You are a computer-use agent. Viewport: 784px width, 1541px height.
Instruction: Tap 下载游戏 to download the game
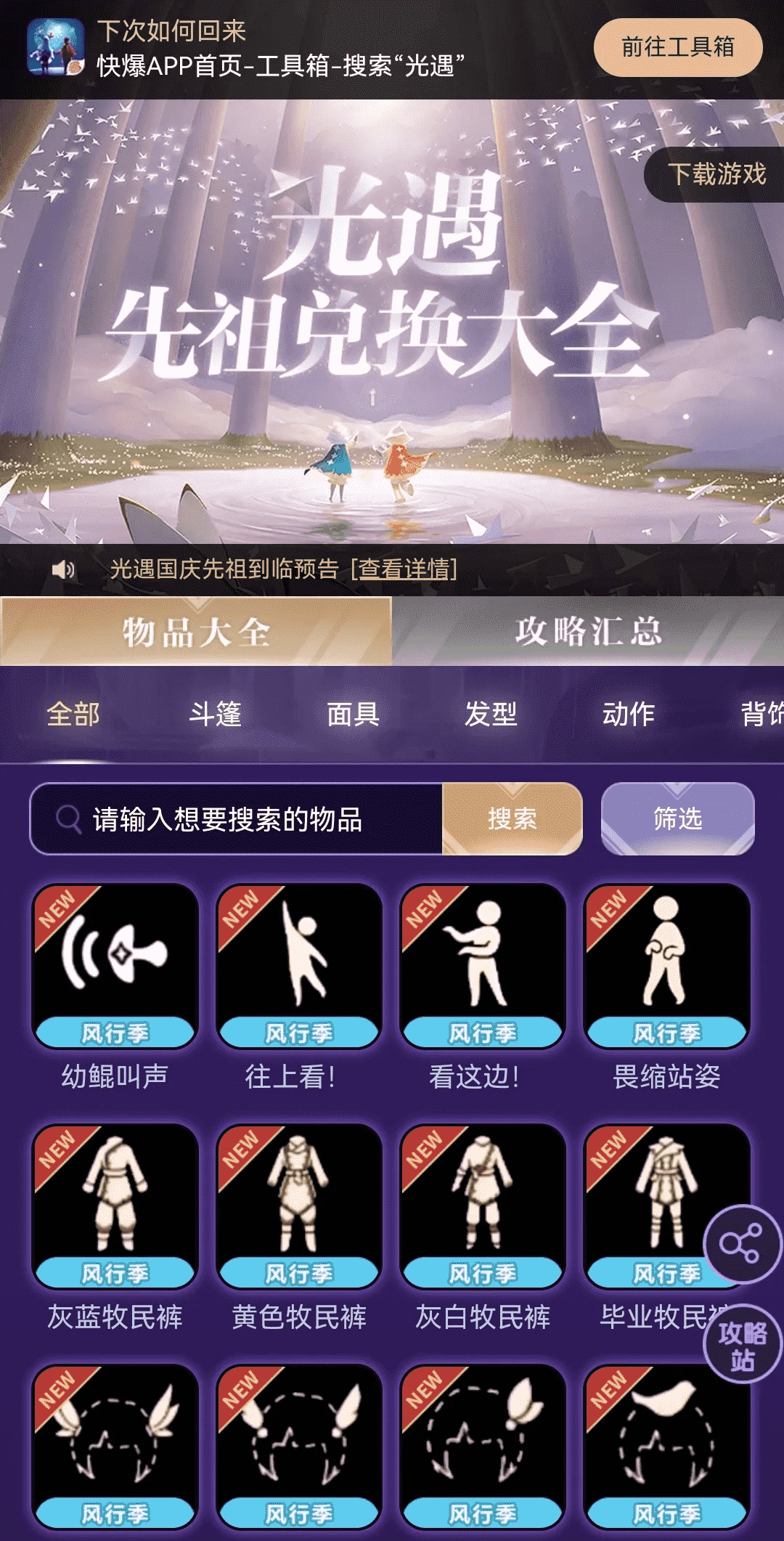pos(716,174)
